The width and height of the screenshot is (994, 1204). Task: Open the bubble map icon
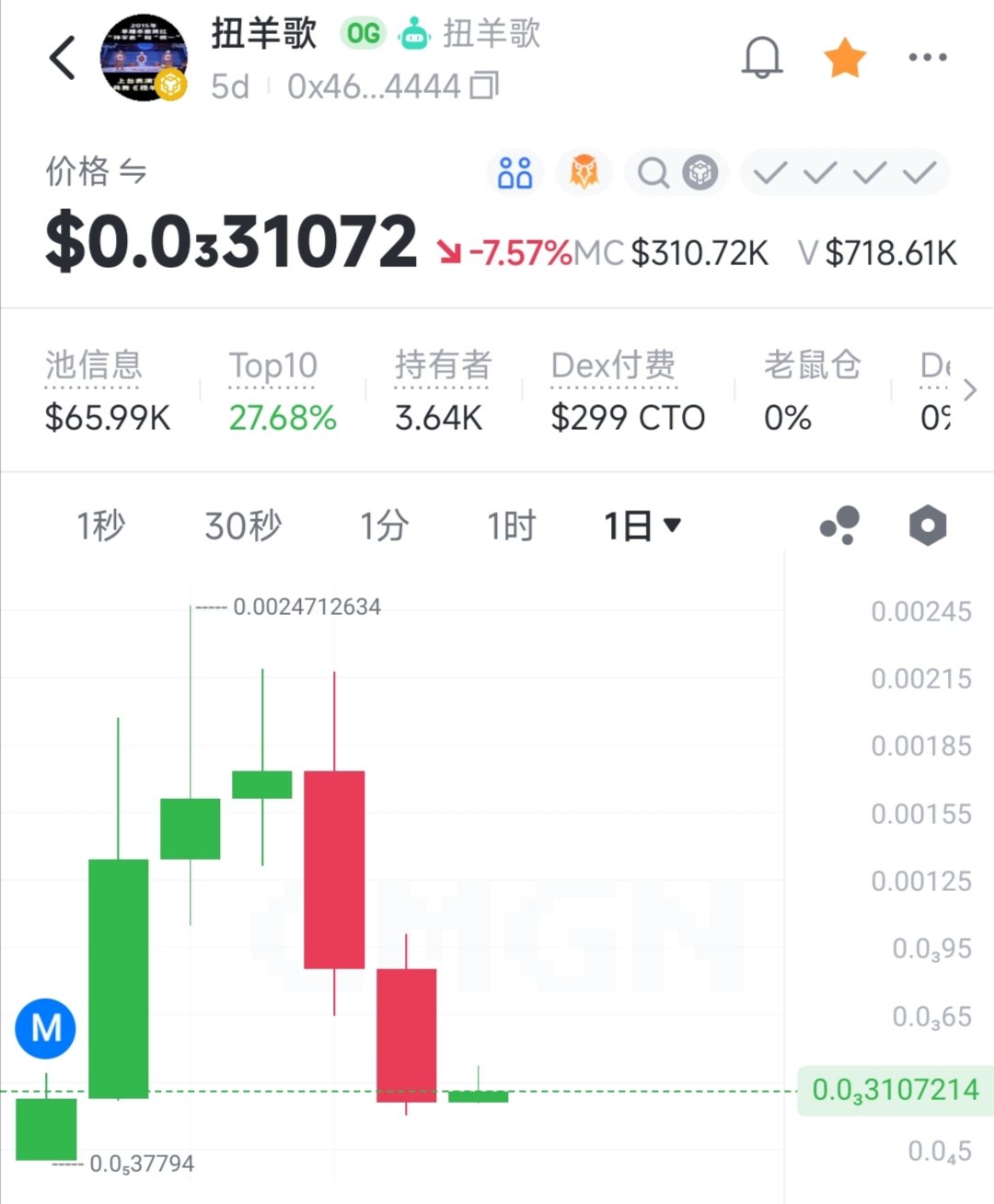(839, 526)
